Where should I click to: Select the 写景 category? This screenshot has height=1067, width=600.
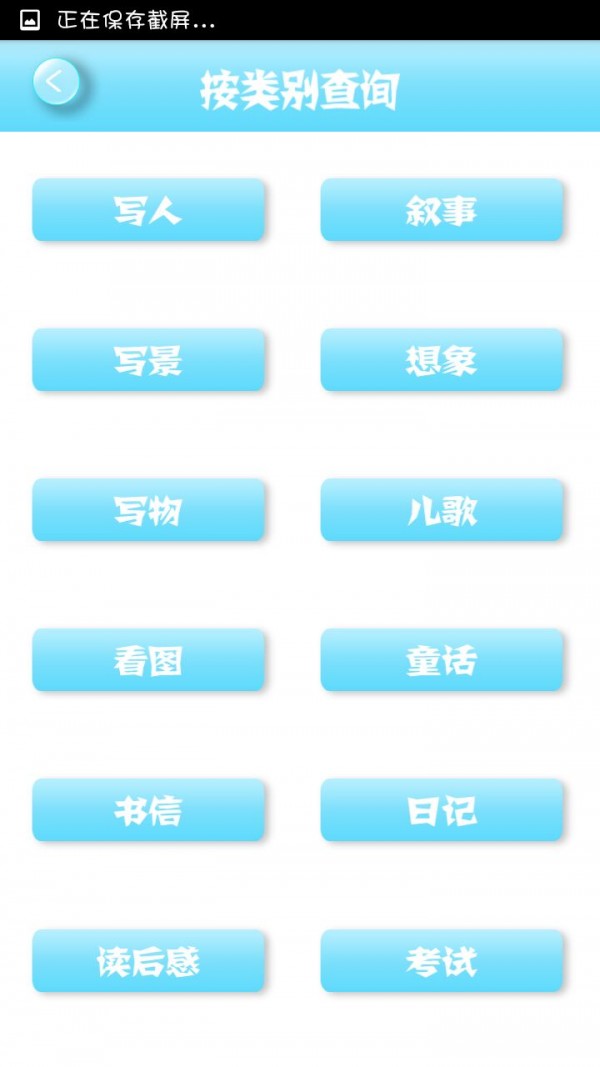pyautogui.click(x=148, y=360)
